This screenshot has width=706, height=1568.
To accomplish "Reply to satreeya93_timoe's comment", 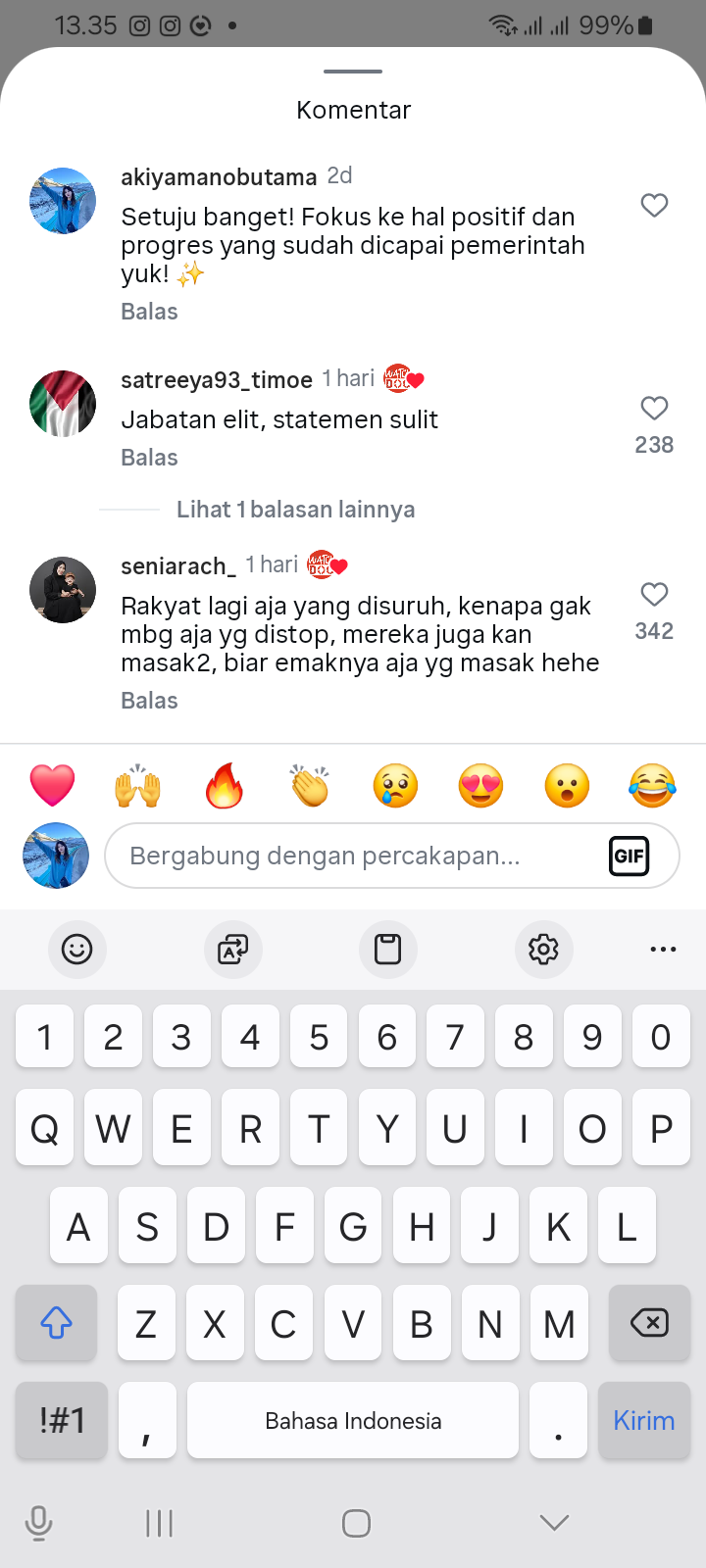I will click(x=149, y=458).
